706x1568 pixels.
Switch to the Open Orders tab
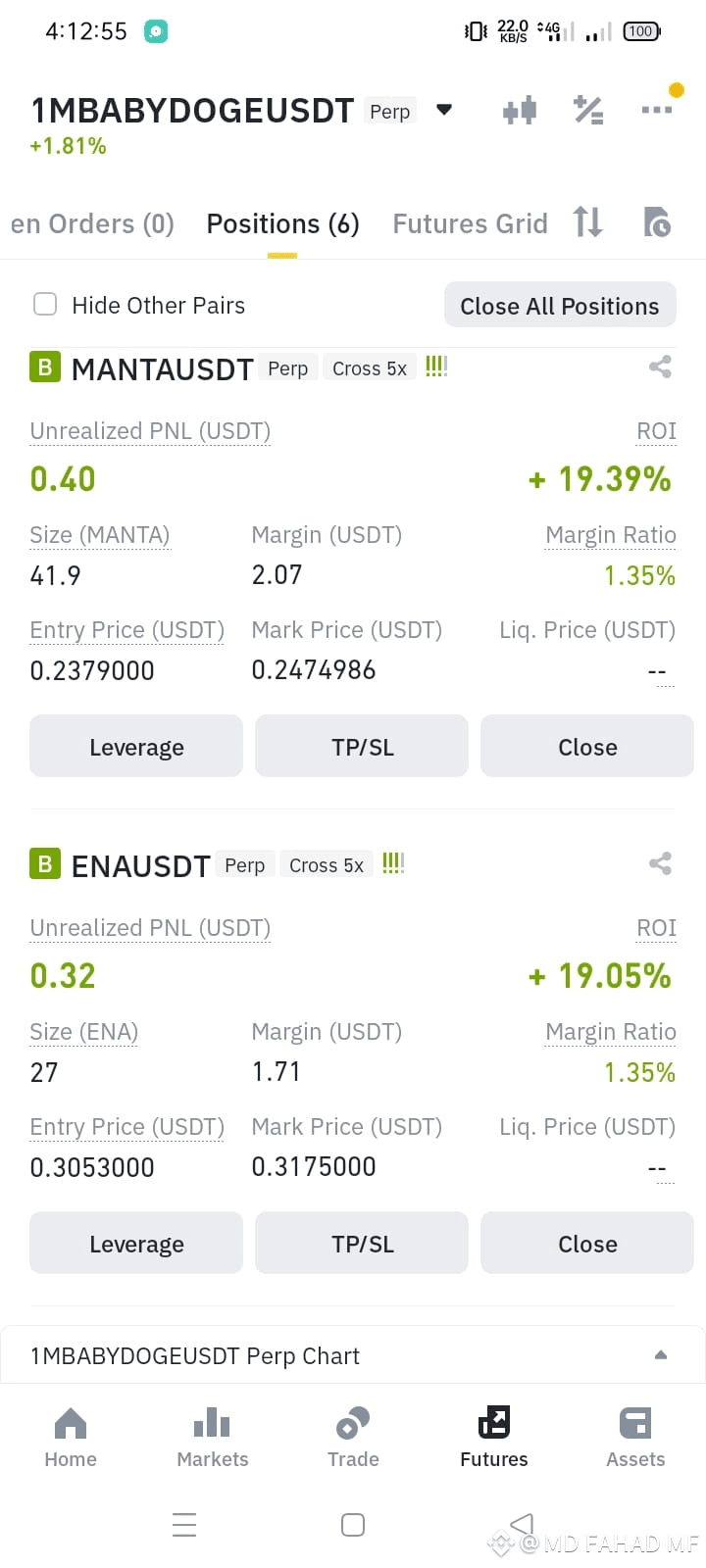click(92, 224)
